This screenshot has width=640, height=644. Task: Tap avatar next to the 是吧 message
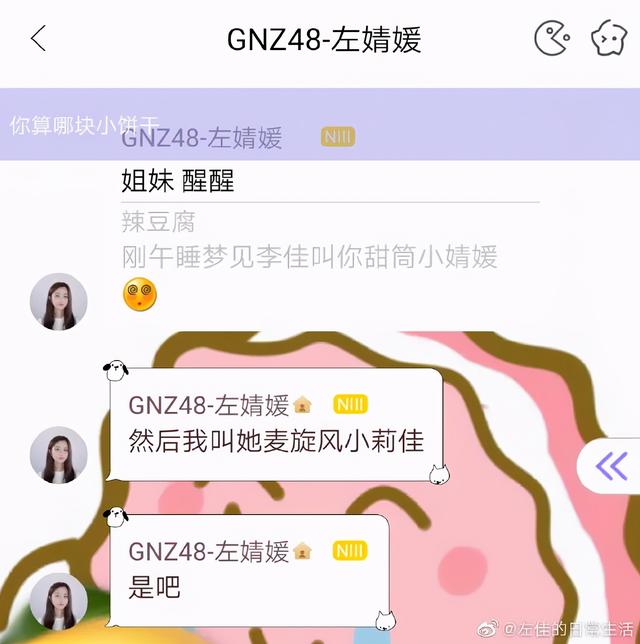click(x=58, y=600)
